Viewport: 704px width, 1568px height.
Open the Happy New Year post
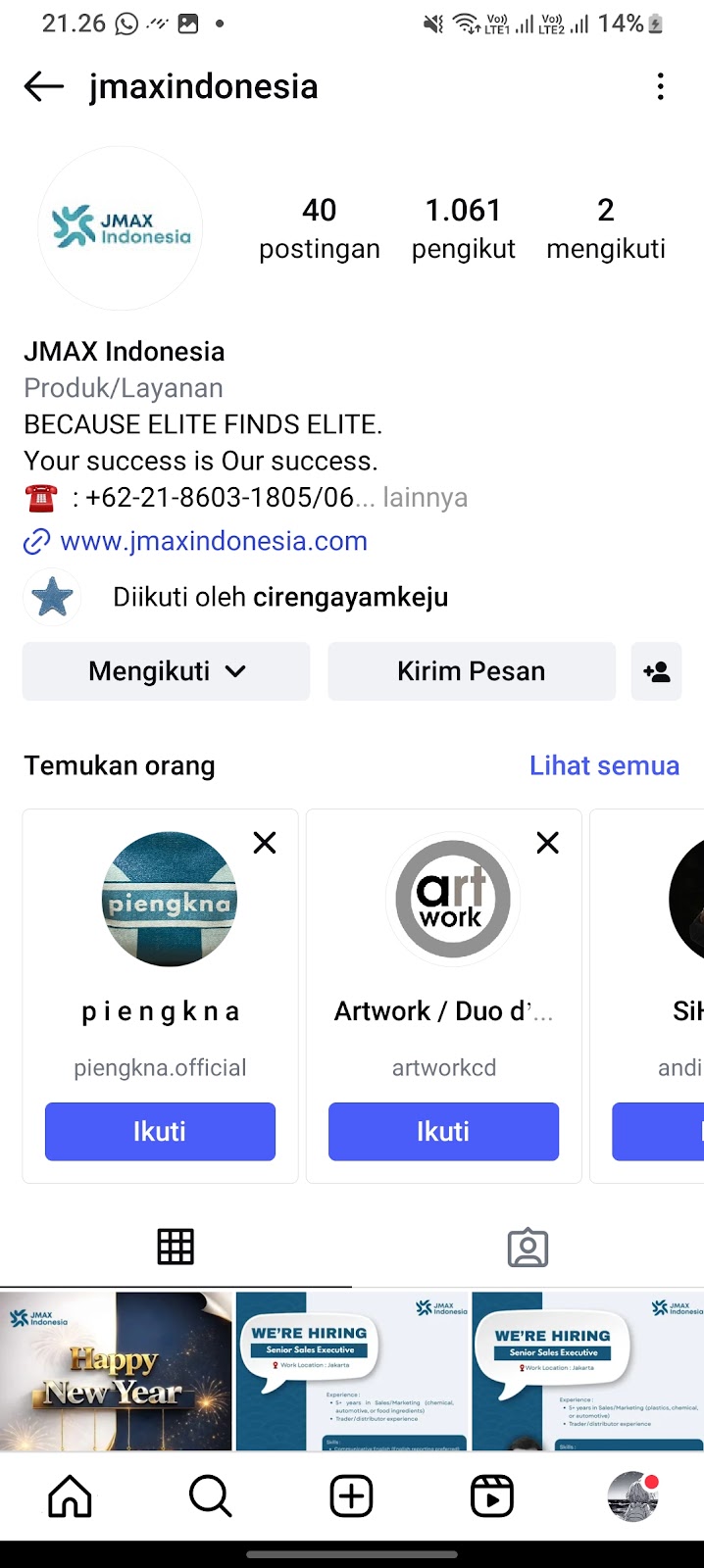[116, 1370]
